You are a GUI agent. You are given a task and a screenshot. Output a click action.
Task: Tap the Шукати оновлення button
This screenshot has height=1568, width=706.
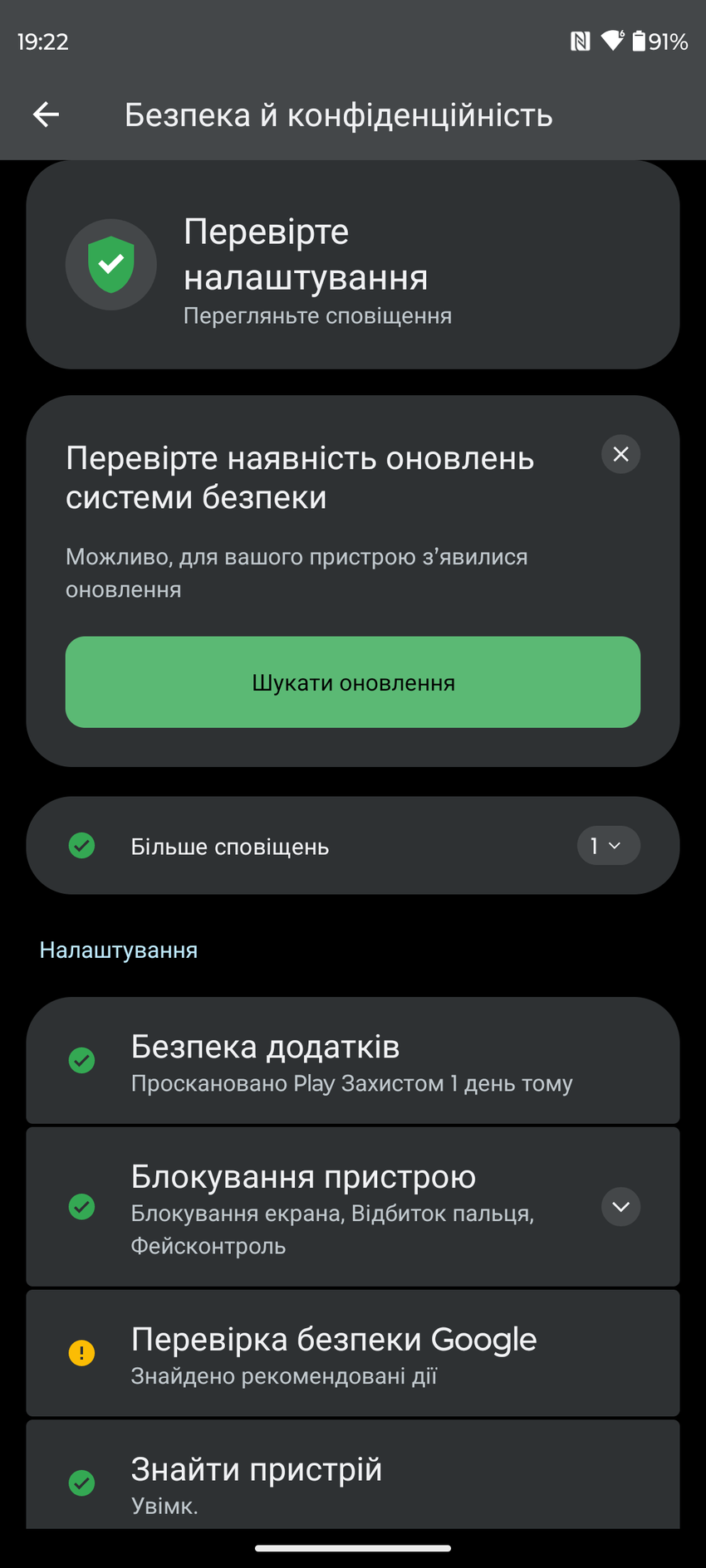click(353, 682)
